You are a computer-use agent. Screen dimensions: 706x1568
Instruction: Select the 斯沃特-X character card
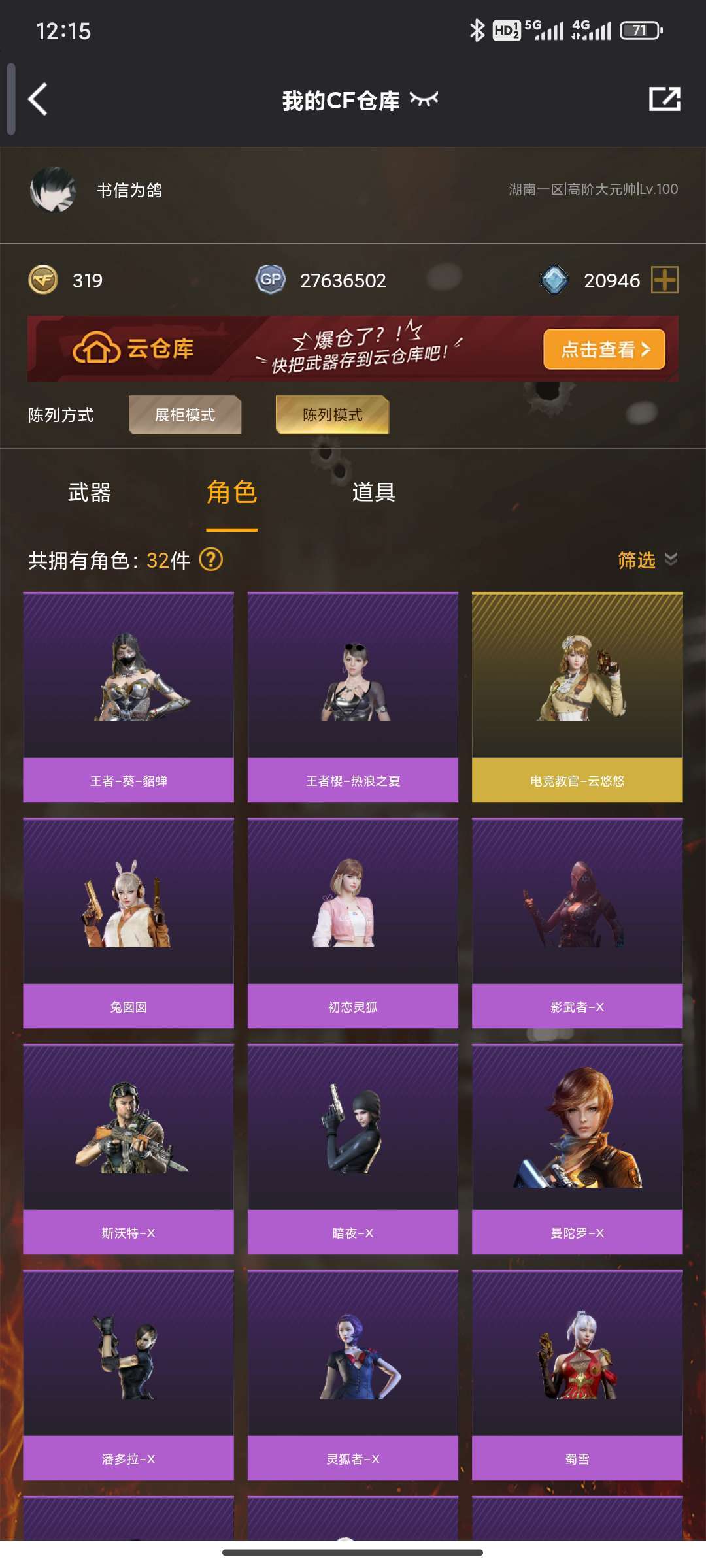click(128, 1149)
